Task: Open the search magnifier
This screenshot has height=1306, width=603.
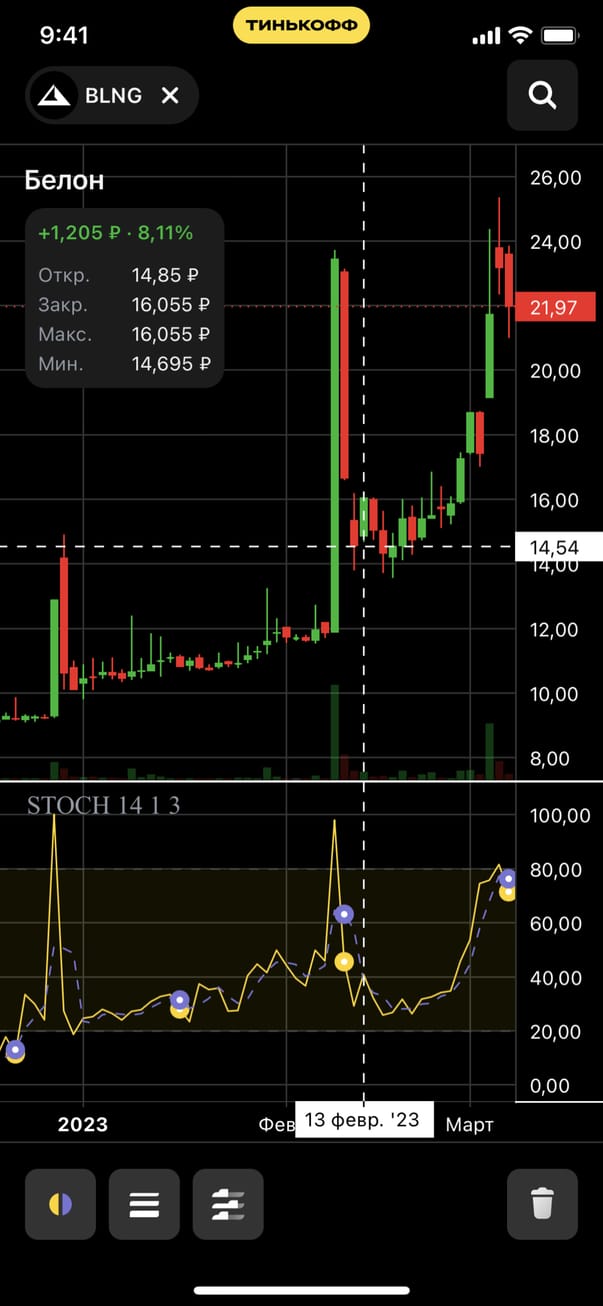Action: click(x=542, y=95)
